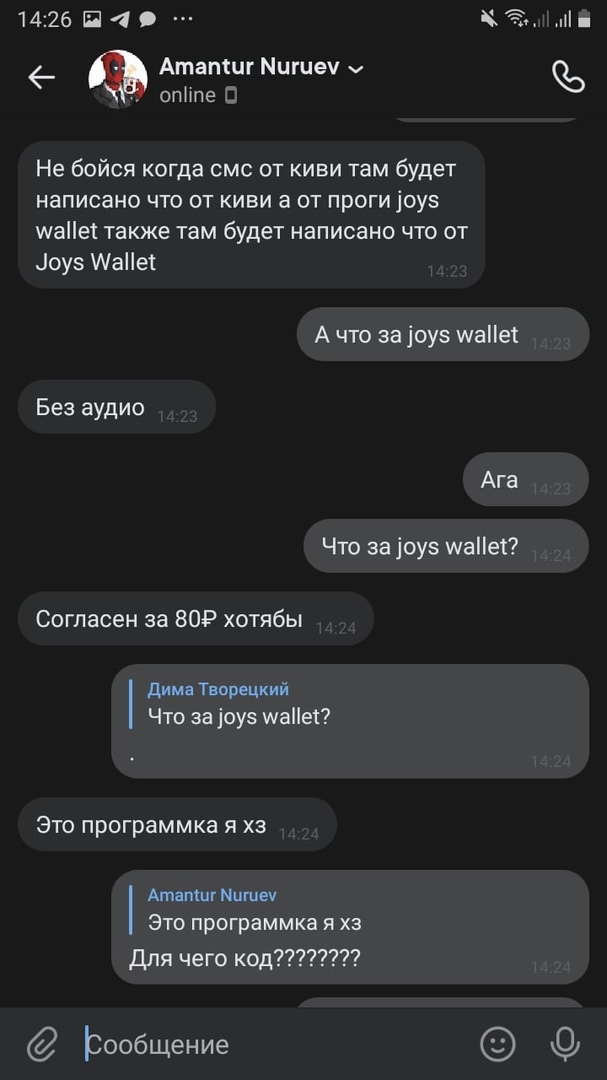Screen dimensions: 607x1080
Task: Open the attachment paperclip
Action: (x=41, y=1044)
